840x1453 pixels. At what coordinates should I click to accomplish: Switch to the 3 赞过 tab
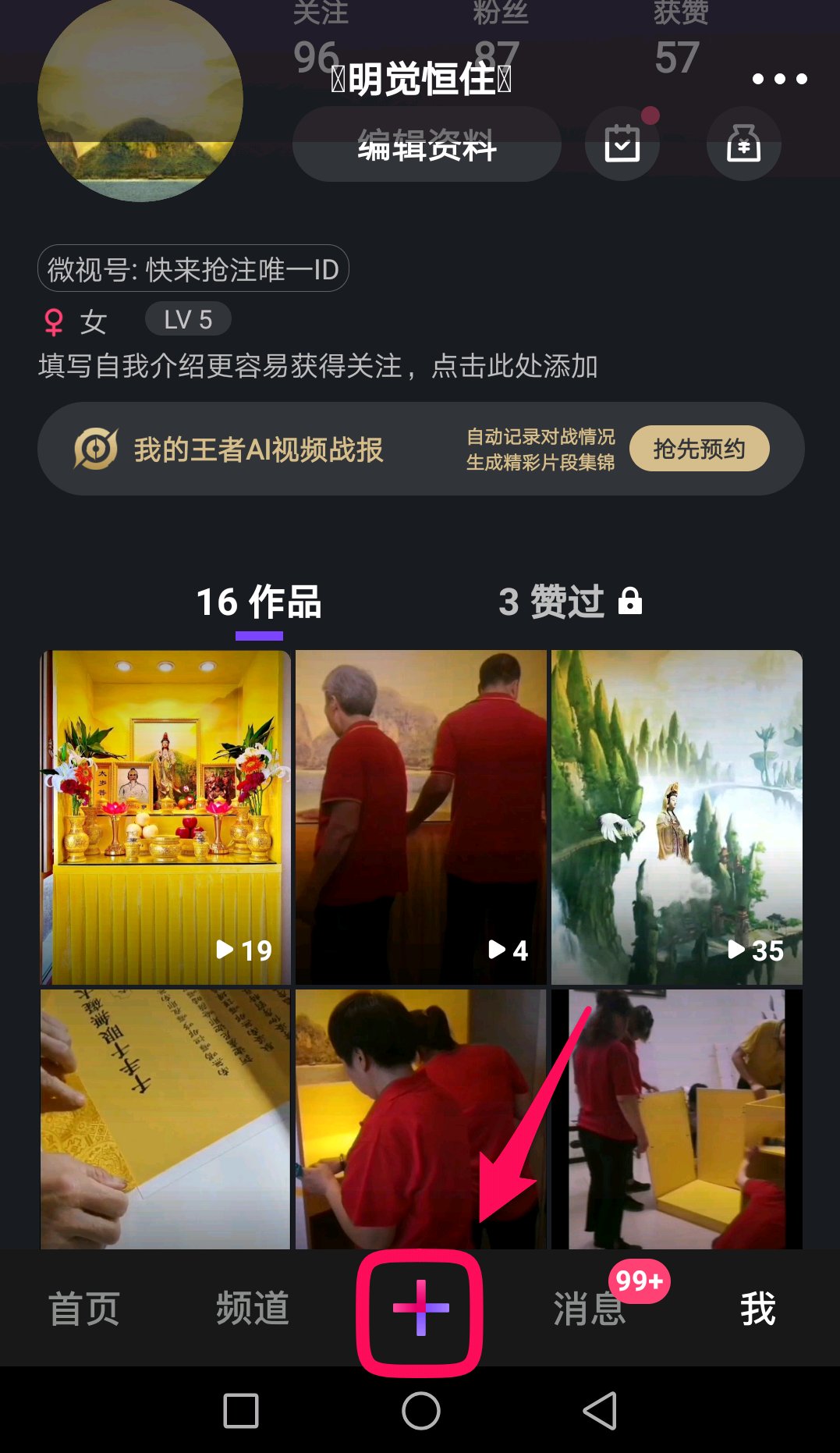(569, 602)
